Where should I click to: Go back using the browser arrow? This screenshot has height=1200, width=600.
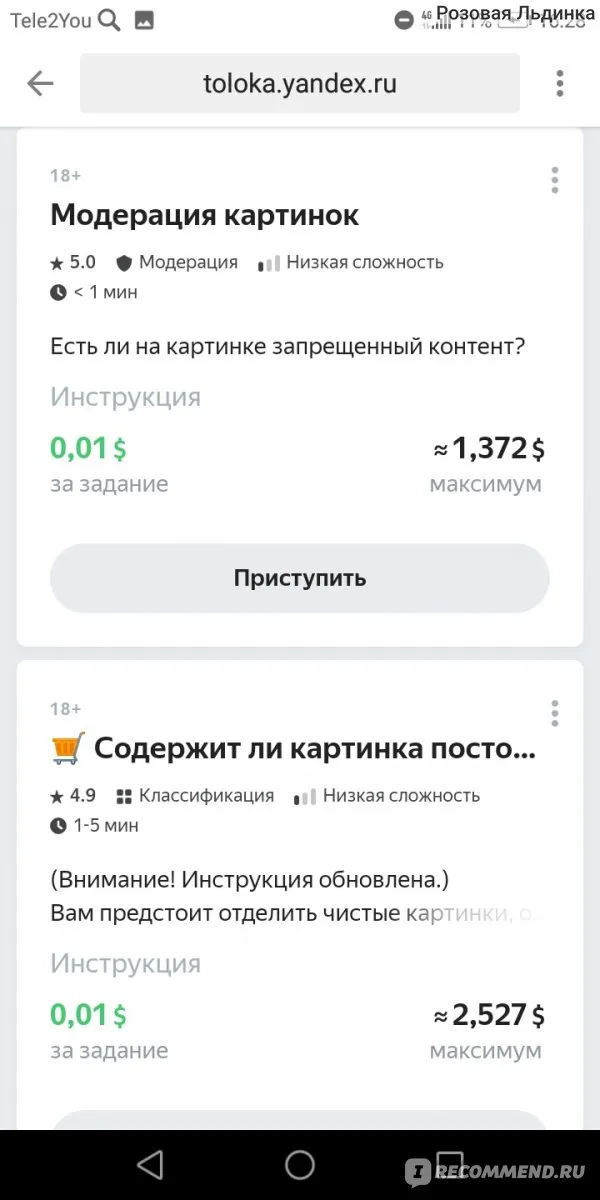[40, 84]
